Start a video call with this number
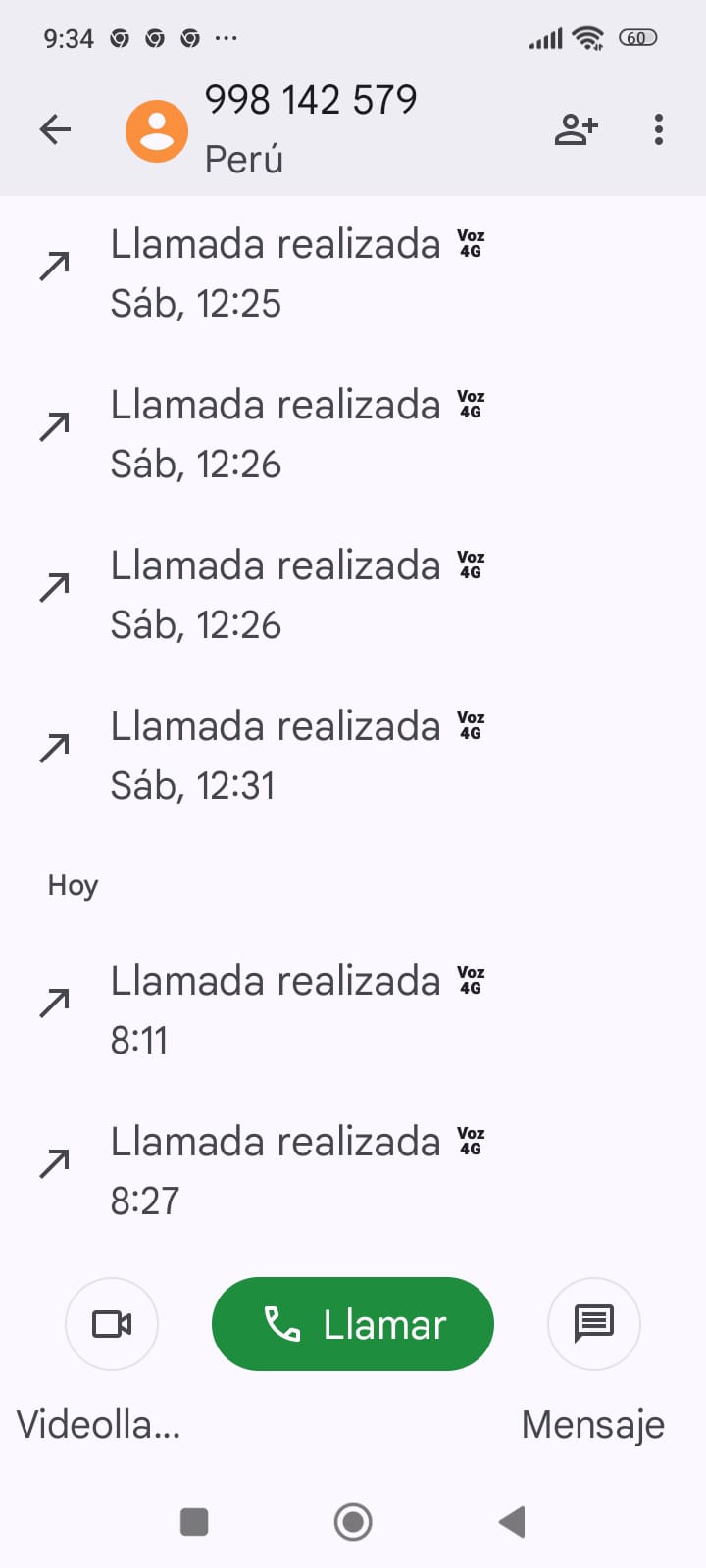Viewport: 706px width, 1568px height. [x=112, y=1324]
